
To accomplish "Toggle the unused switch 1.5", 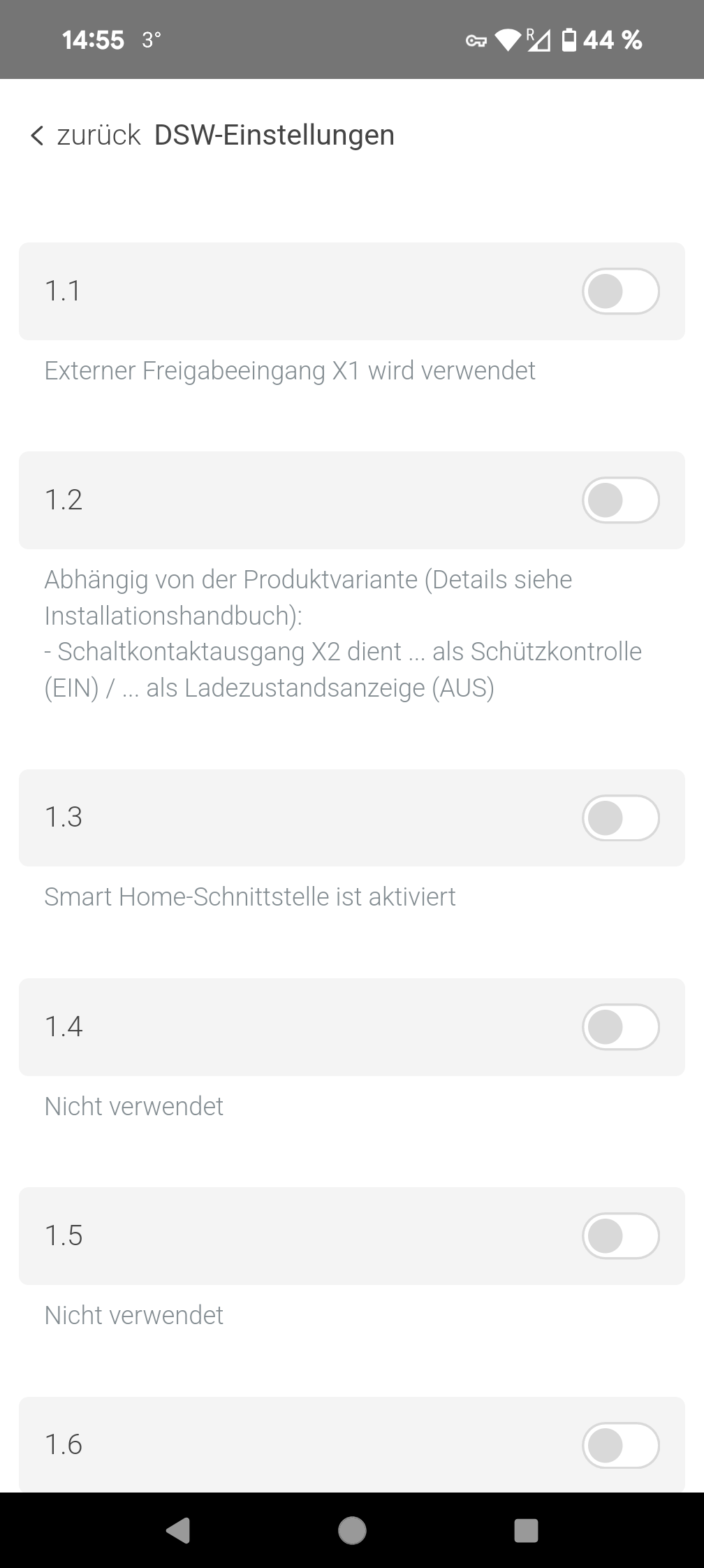I will click(620, 1236).
